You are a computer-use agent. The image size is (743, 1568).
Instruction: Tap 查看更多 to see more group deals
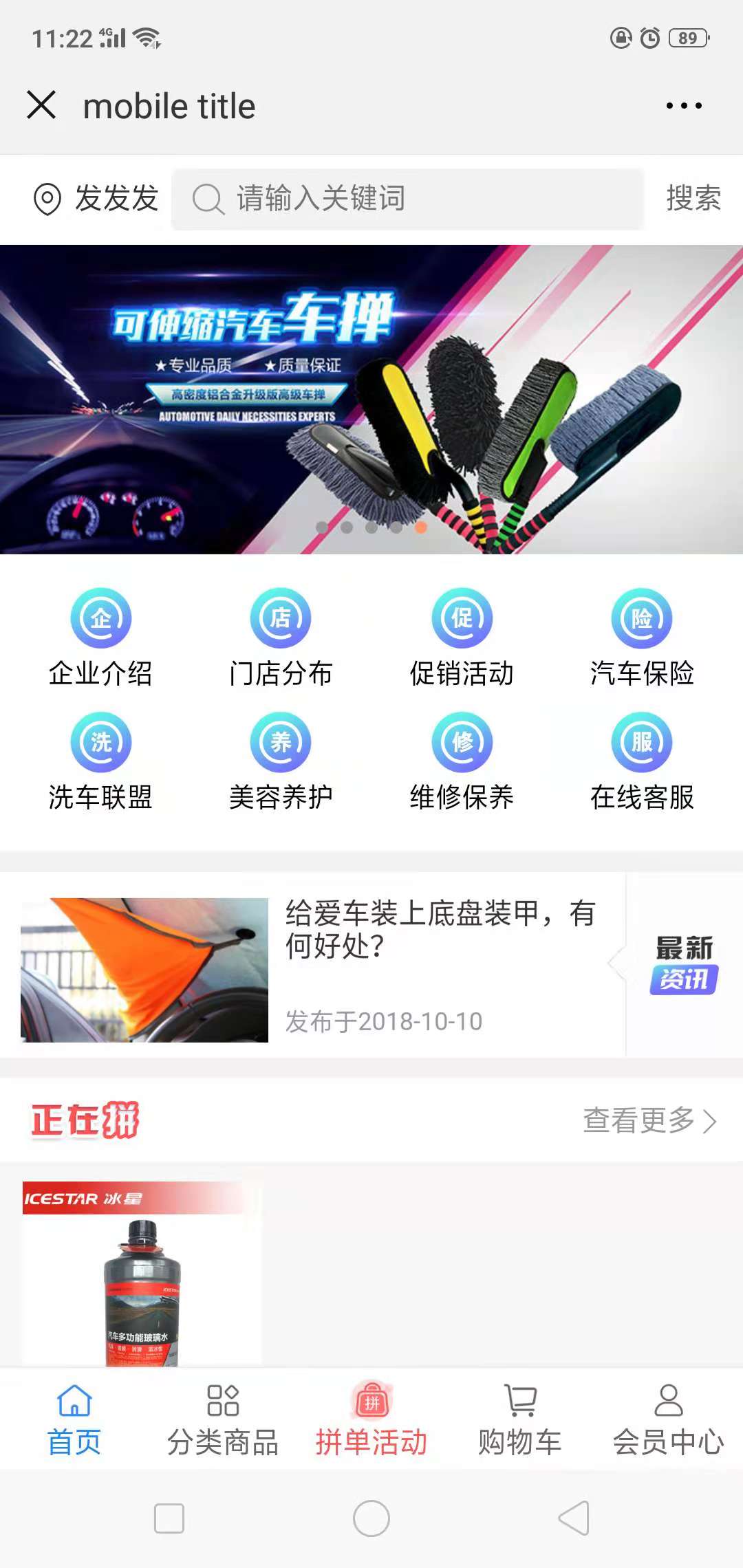click(649, 1120)
